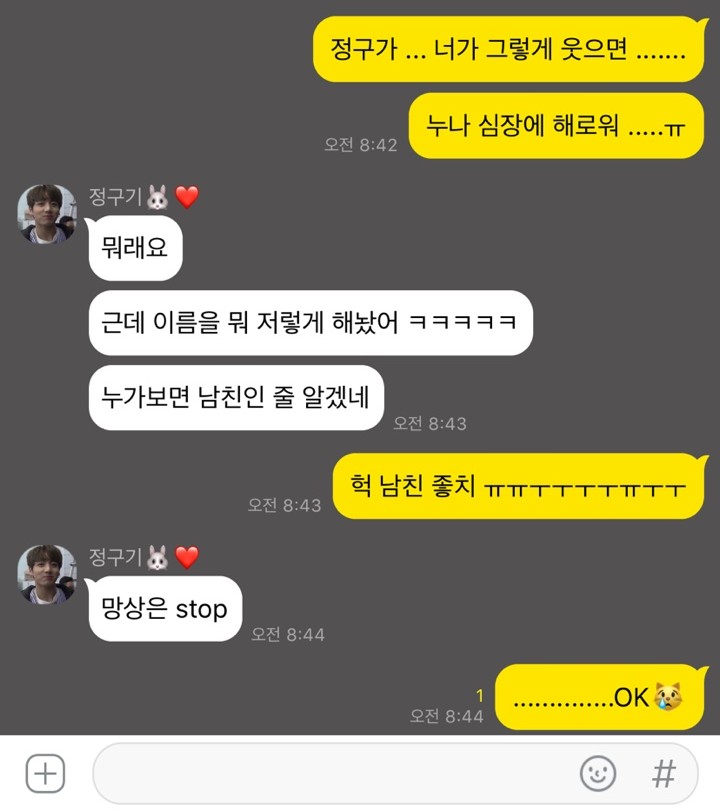720x812 pixels.
Task: Open the plus attachment menu
Action: pos(45,773)
